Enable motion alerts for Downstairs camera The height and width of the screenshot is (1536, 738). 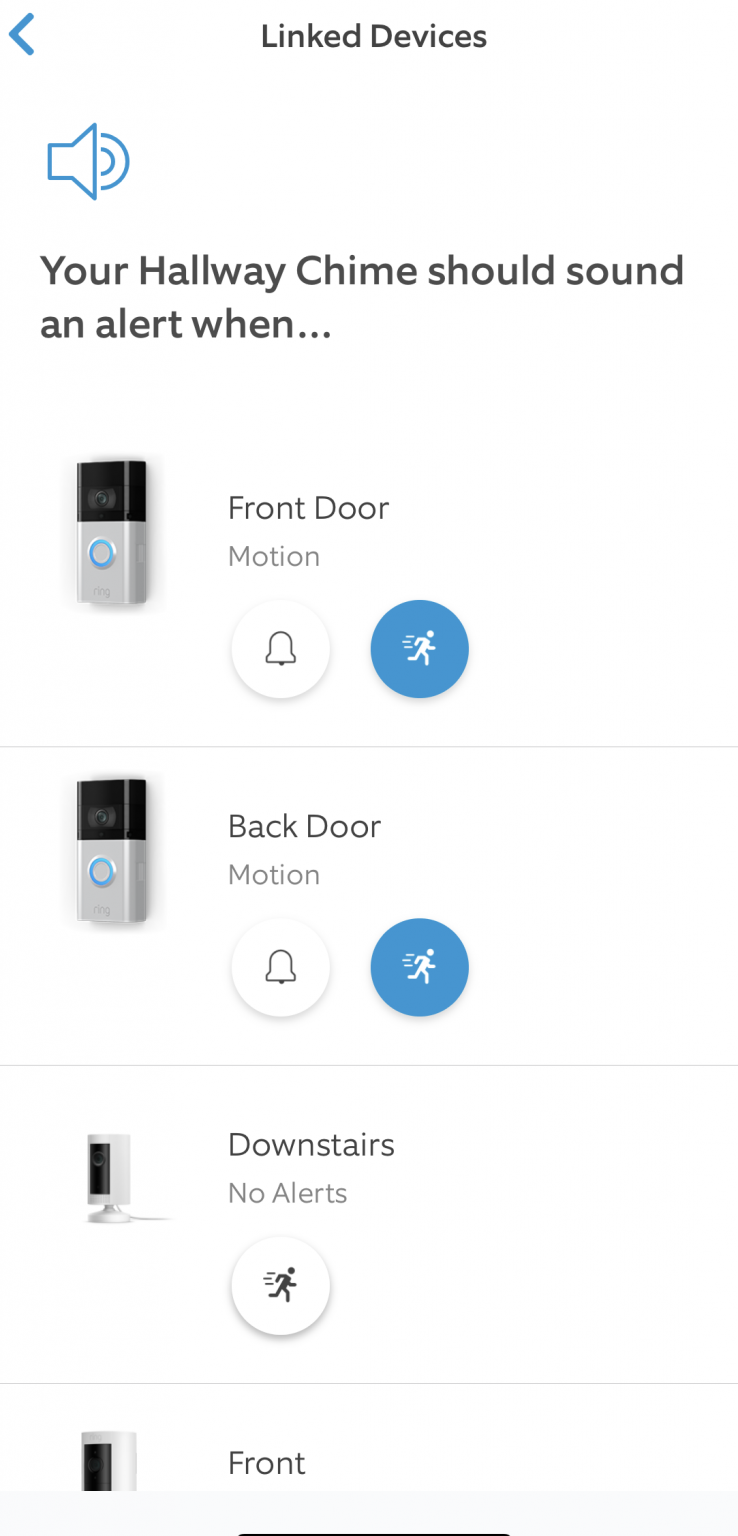pos(281,1286)
